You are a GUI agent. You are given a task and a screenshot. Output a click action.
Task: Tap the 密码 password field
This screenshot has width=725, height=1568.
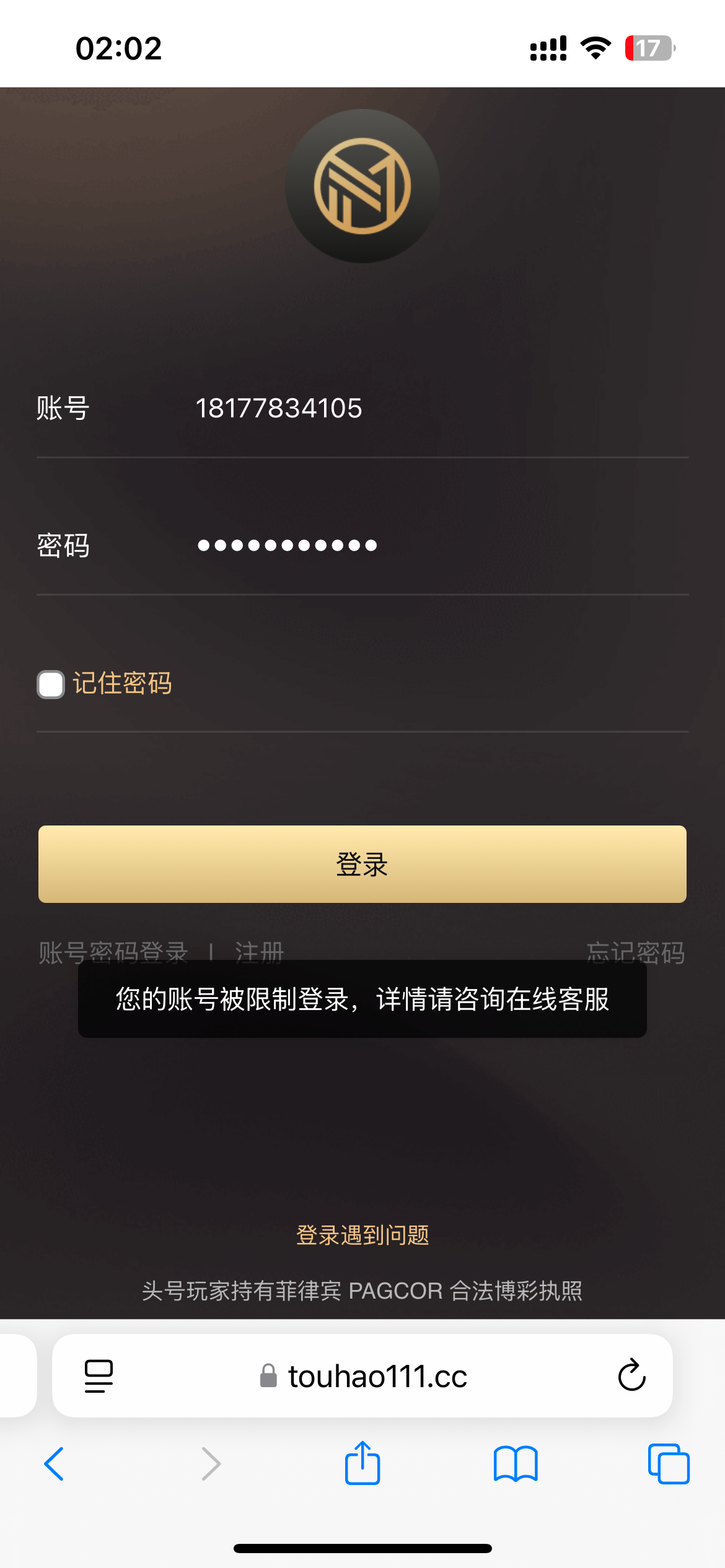pyautogui.click(x=440, y=546)
